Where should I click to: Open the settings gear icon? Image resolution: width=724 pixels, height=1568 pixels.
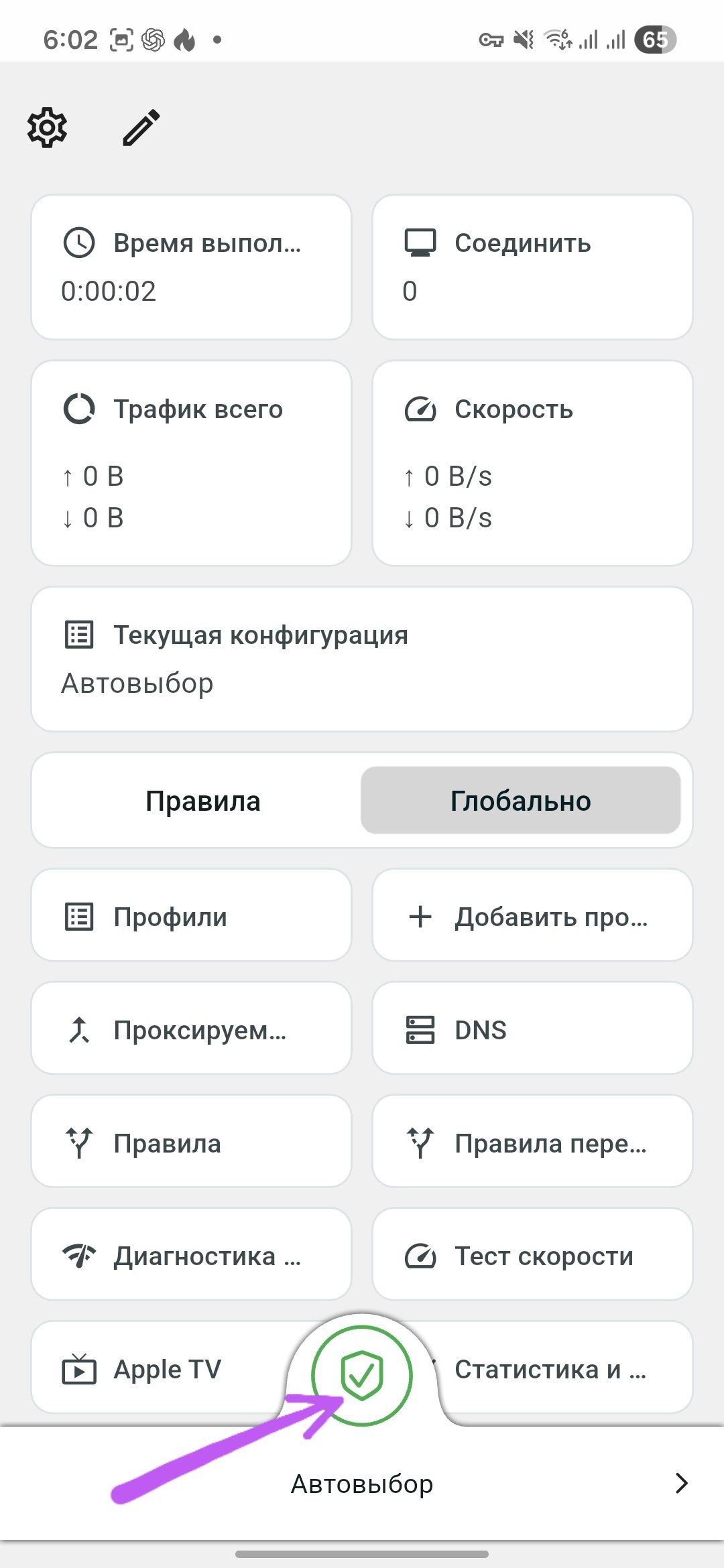coord(46,127)
